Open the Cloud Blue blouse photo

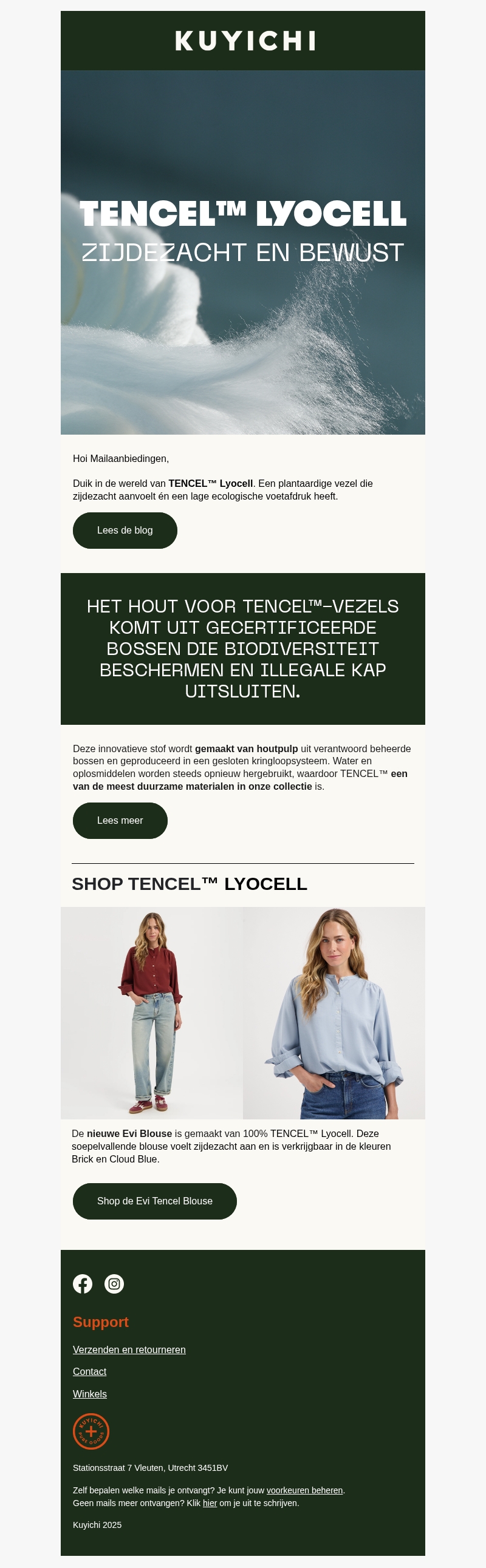[x=334, y=1013]
